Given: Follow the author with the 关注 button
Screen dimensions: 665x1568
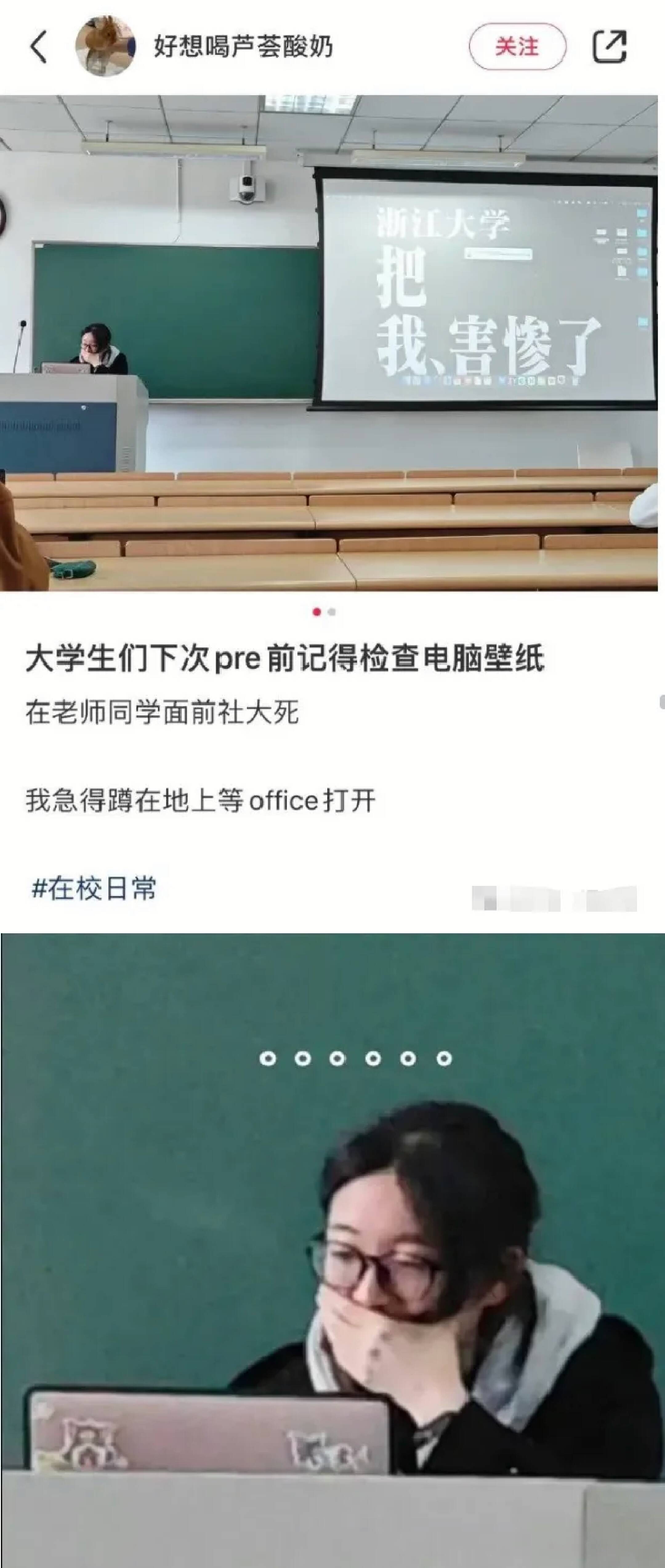Looking at the screenshot, I should tap(517, 47).
